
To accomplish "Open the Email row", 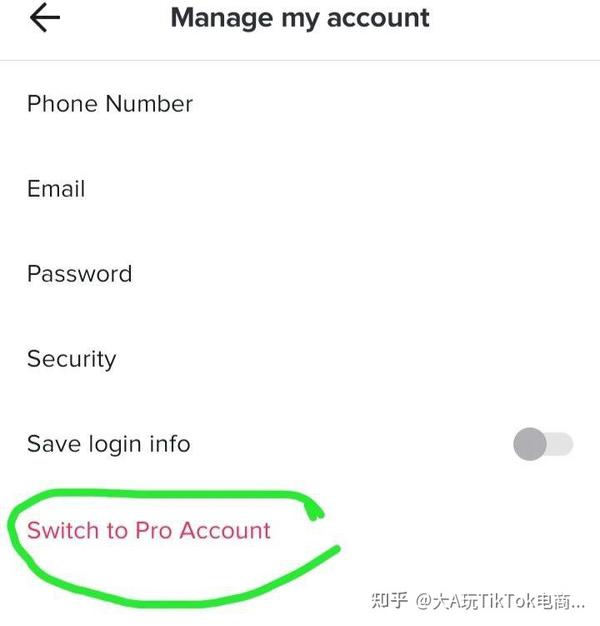I will [56, 189].
